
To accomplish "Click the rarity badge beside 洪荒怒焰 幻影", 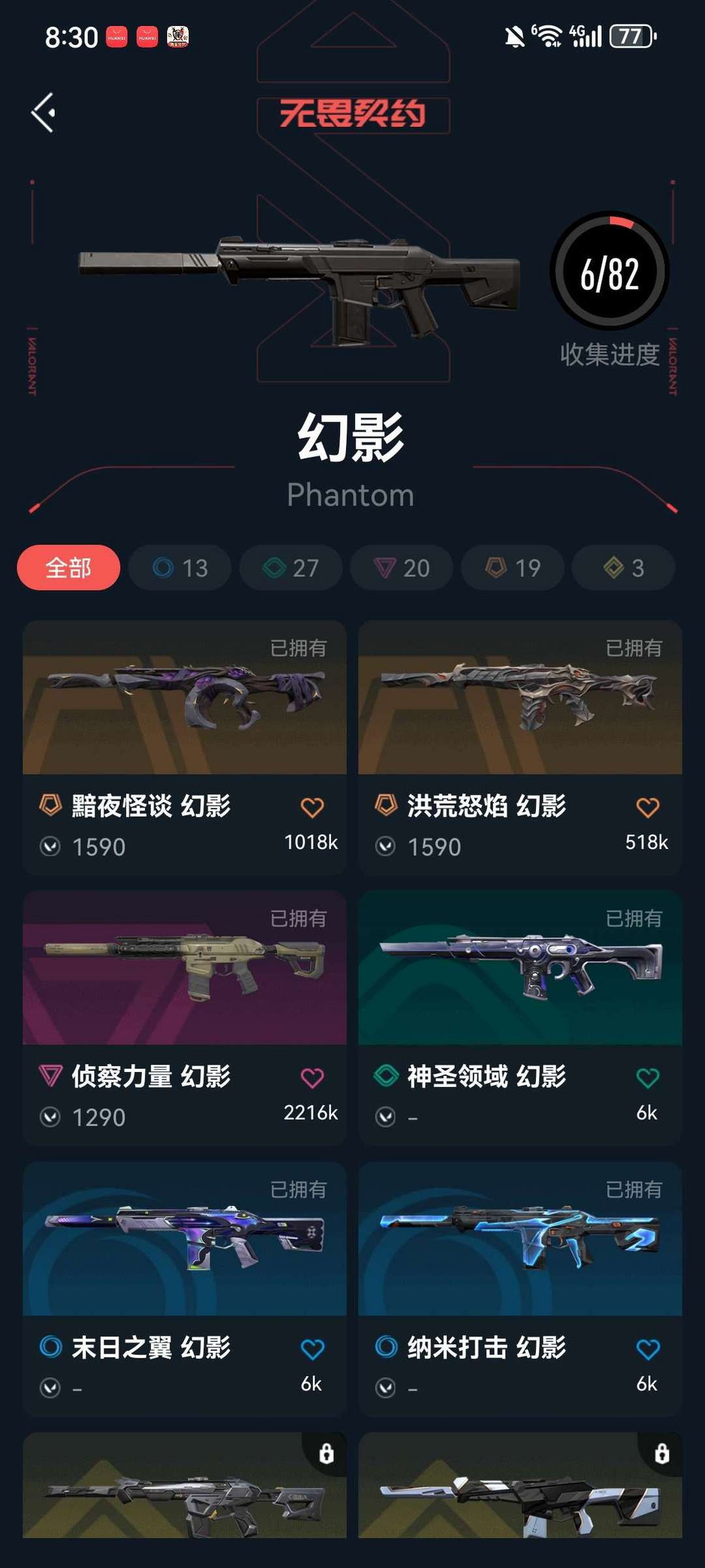I will 386,807.
